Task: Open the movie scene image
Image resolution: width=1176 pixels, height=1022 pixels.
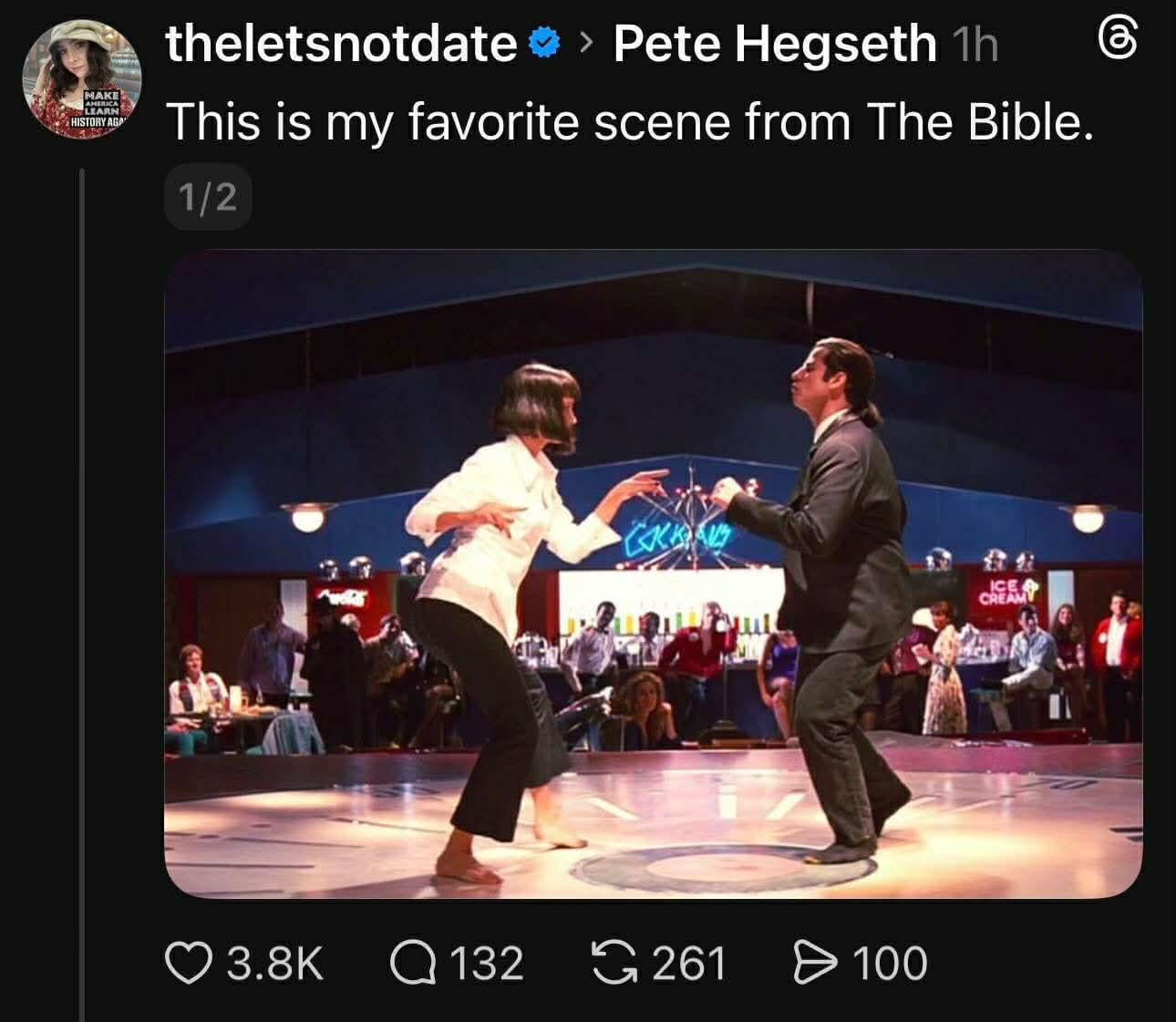Action: point(653,574)
